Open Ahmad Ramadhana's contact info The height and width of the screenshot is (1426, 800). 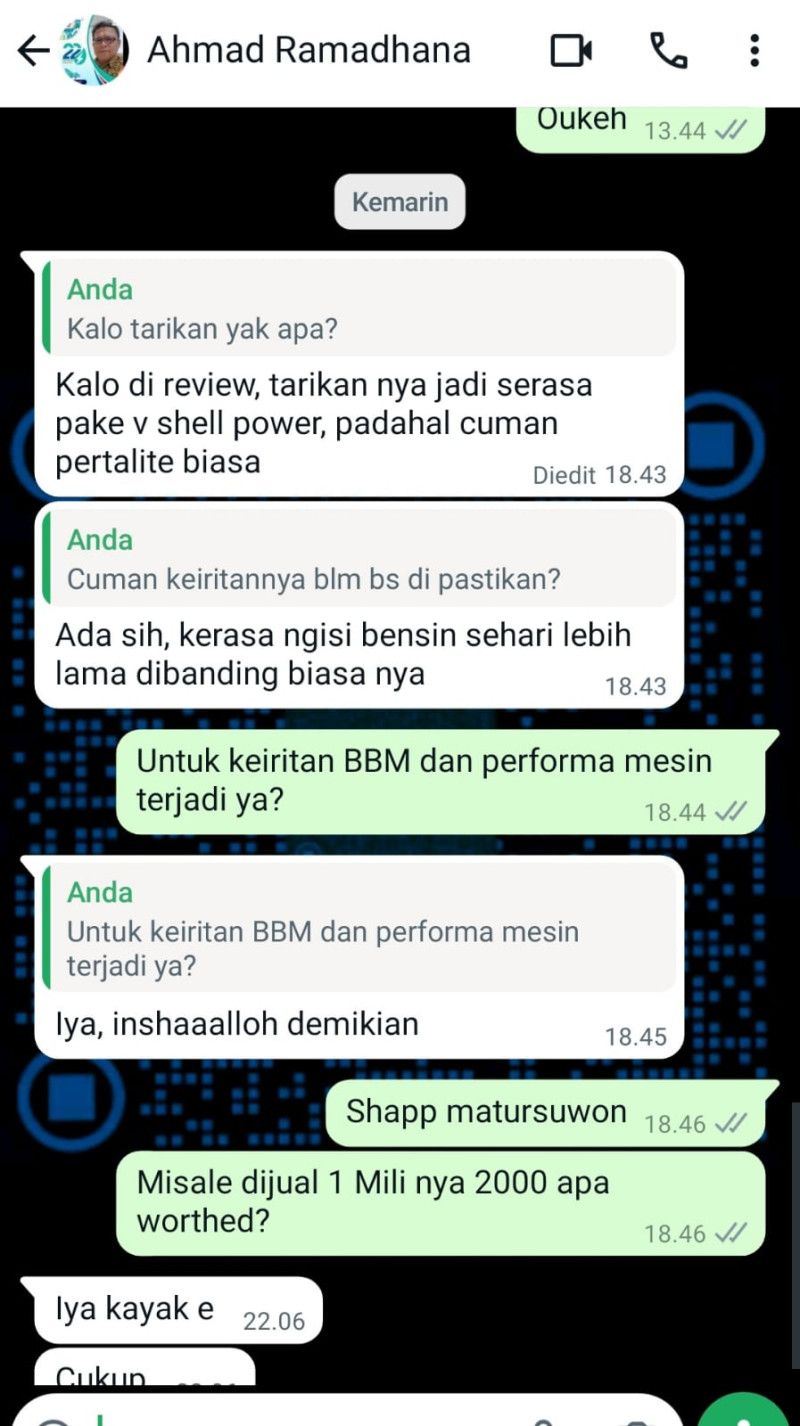tap(309, 50)
